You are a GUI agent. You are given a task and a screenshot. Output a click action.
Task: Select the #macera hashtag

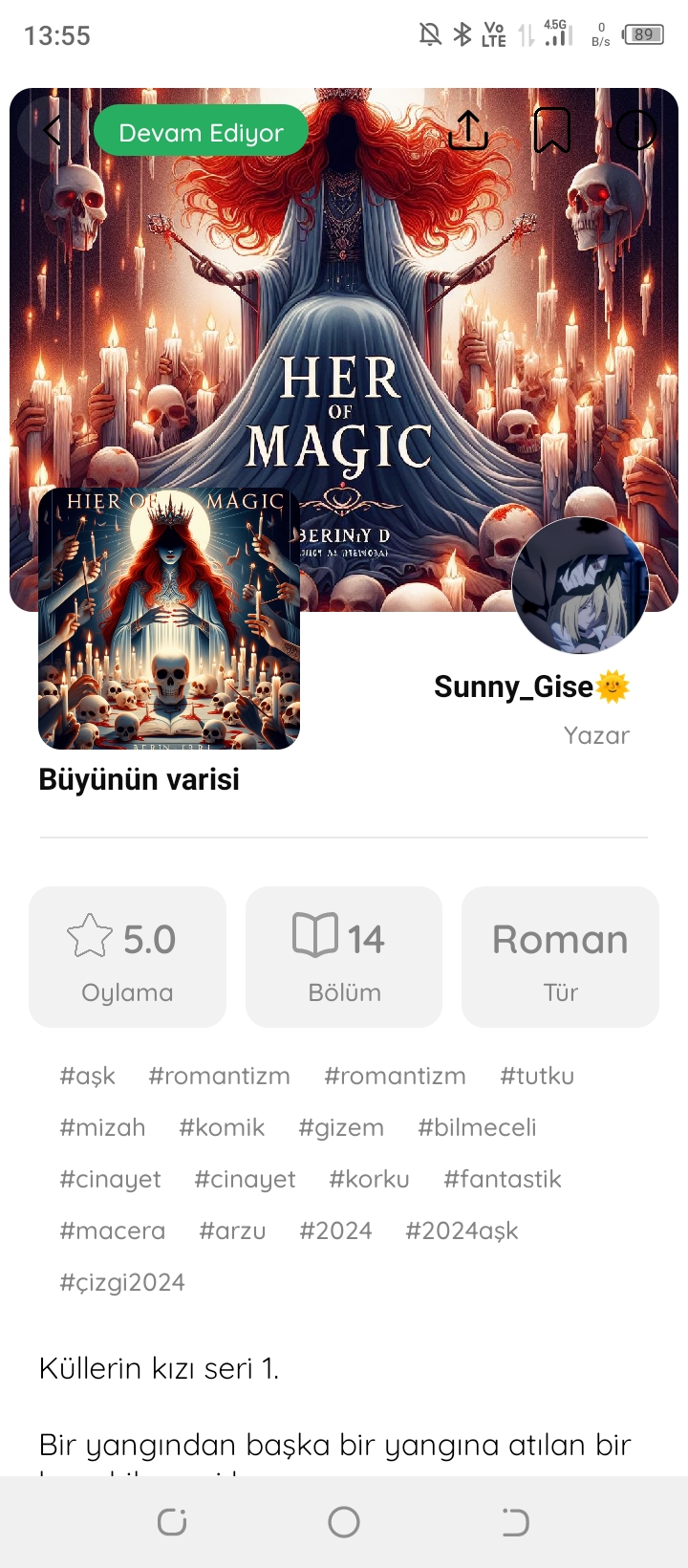(112, 1230)
